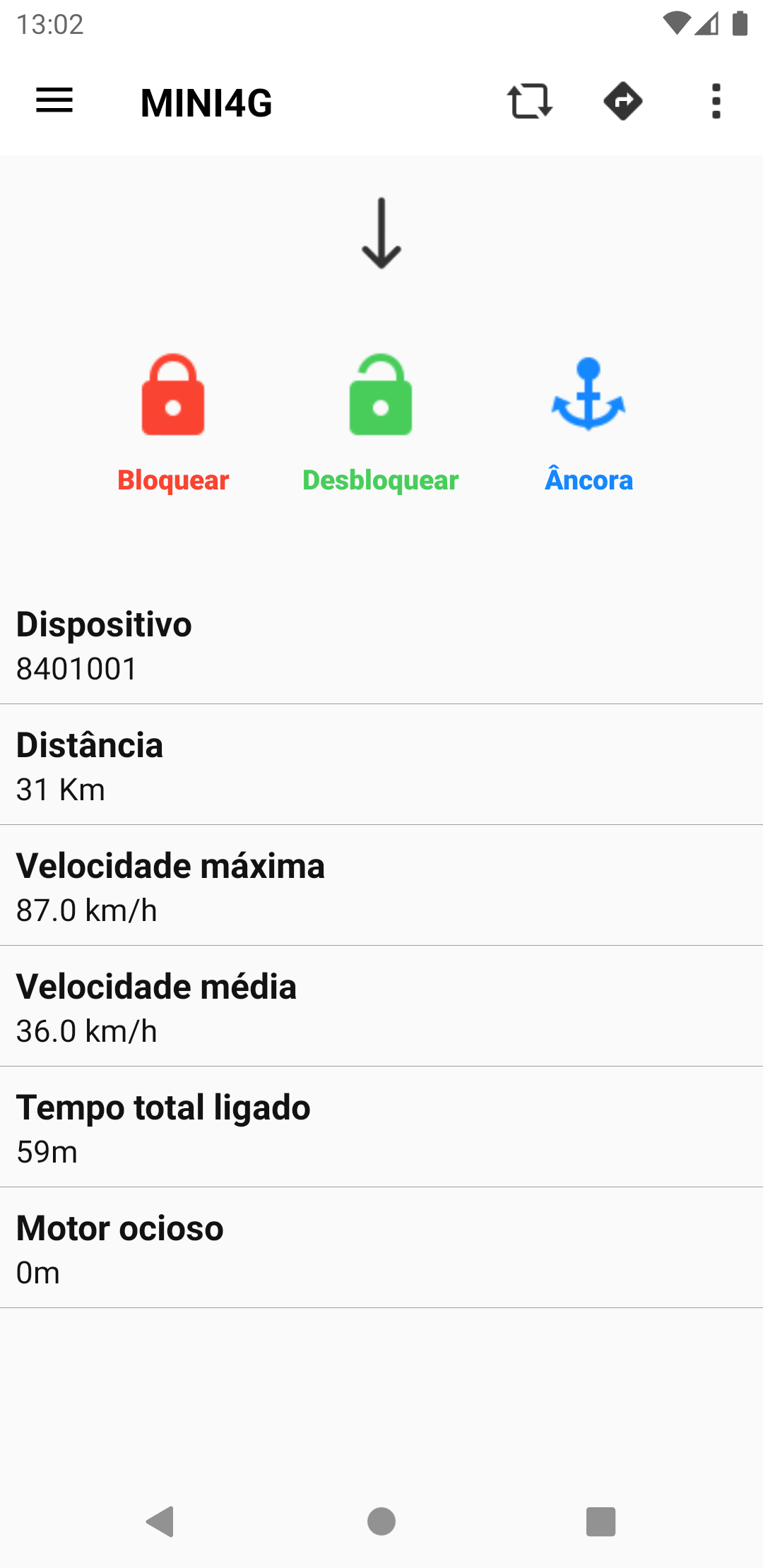The height and width of the screenshot is (1568, 763).
Task: Select the Velocidade máxima row
Action: 381,886
